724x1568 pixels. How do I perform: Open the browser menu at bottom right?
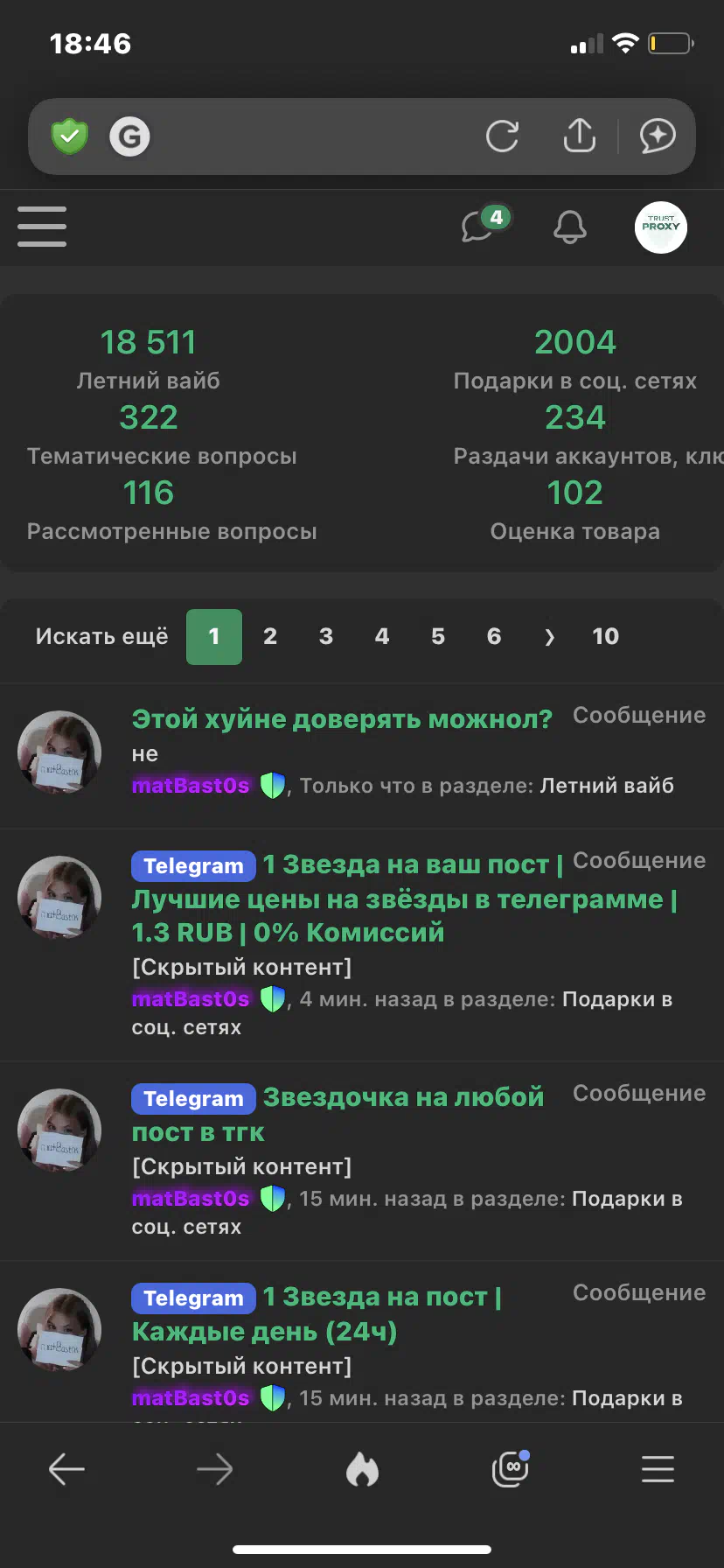click(658, 1469)
